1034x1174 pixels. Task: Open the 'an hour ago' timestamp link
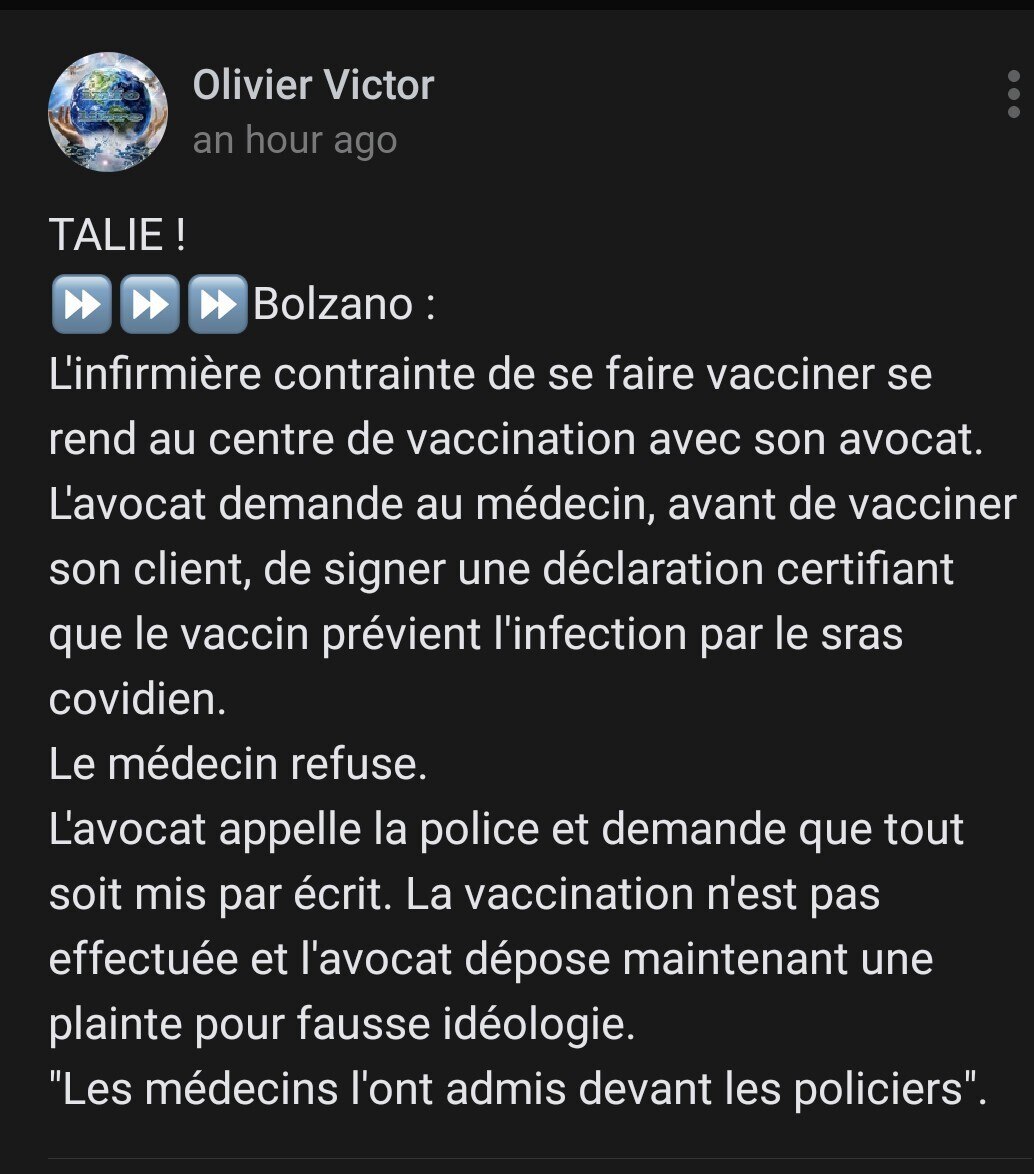[294, 140]
